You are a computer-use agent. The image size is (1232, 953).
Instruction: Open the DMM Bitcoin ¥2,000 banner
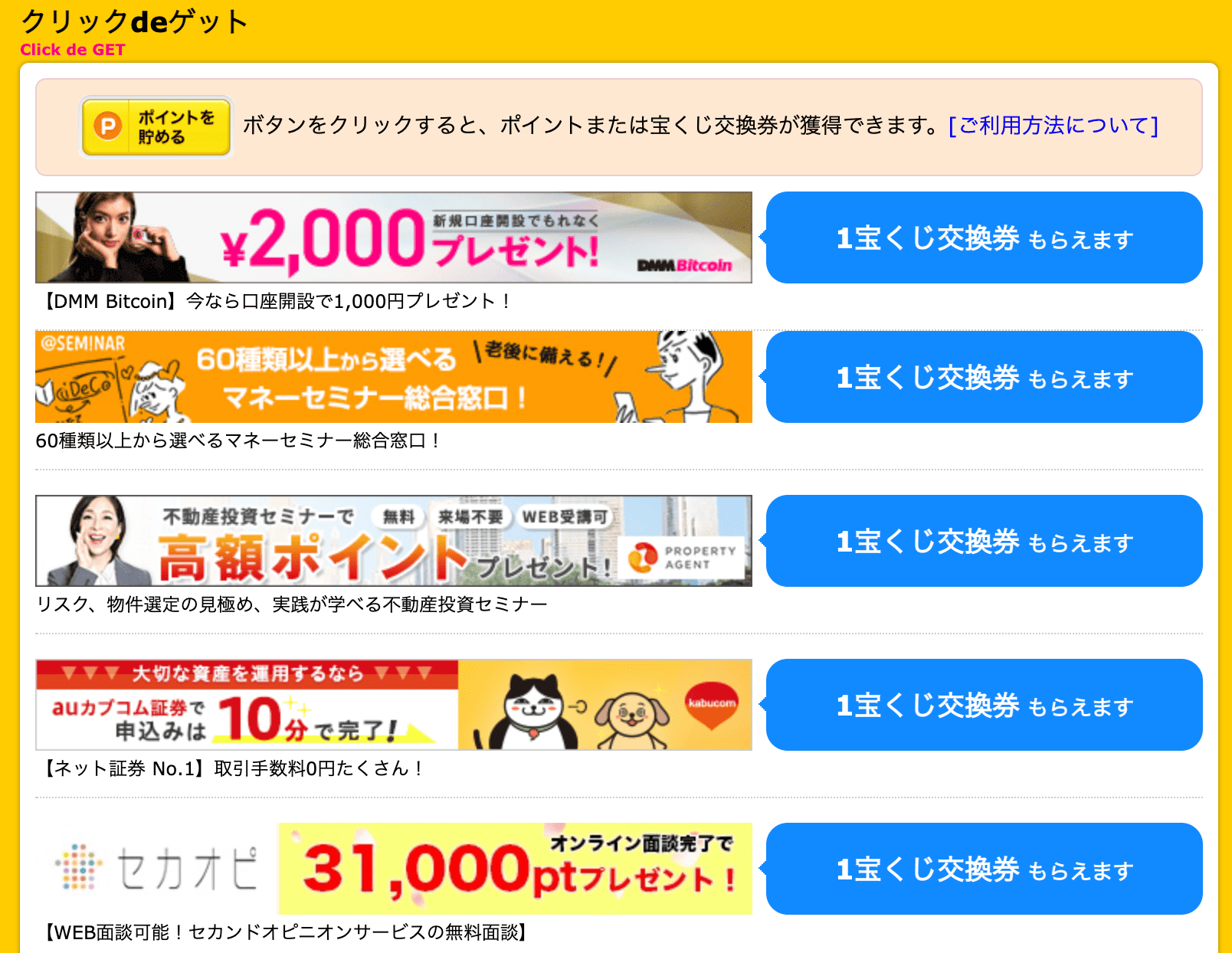click(x=393, y=237)
